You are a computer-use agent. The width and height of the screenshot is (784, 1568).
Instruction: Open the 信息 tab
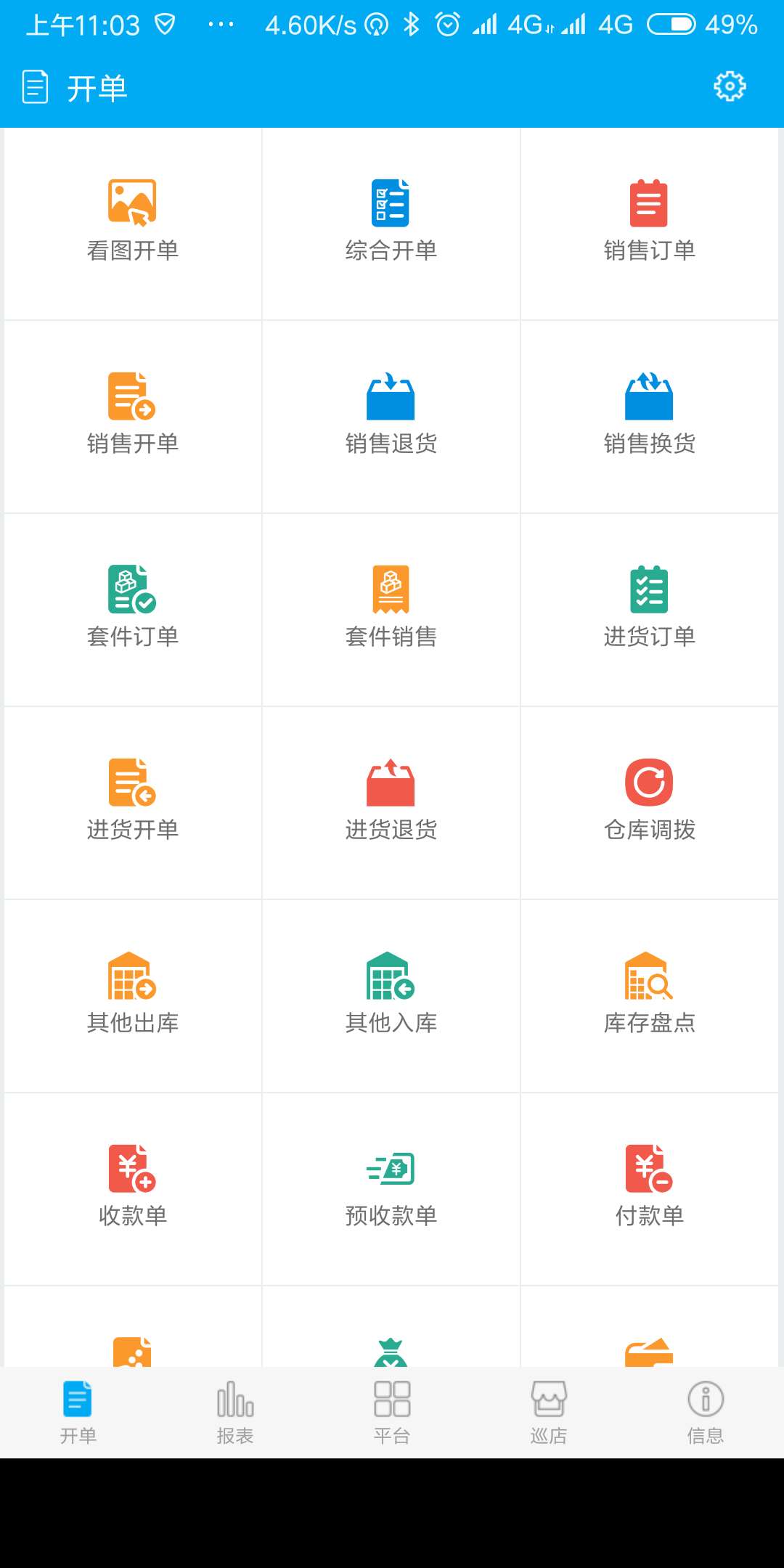(x=705, y=1411)
